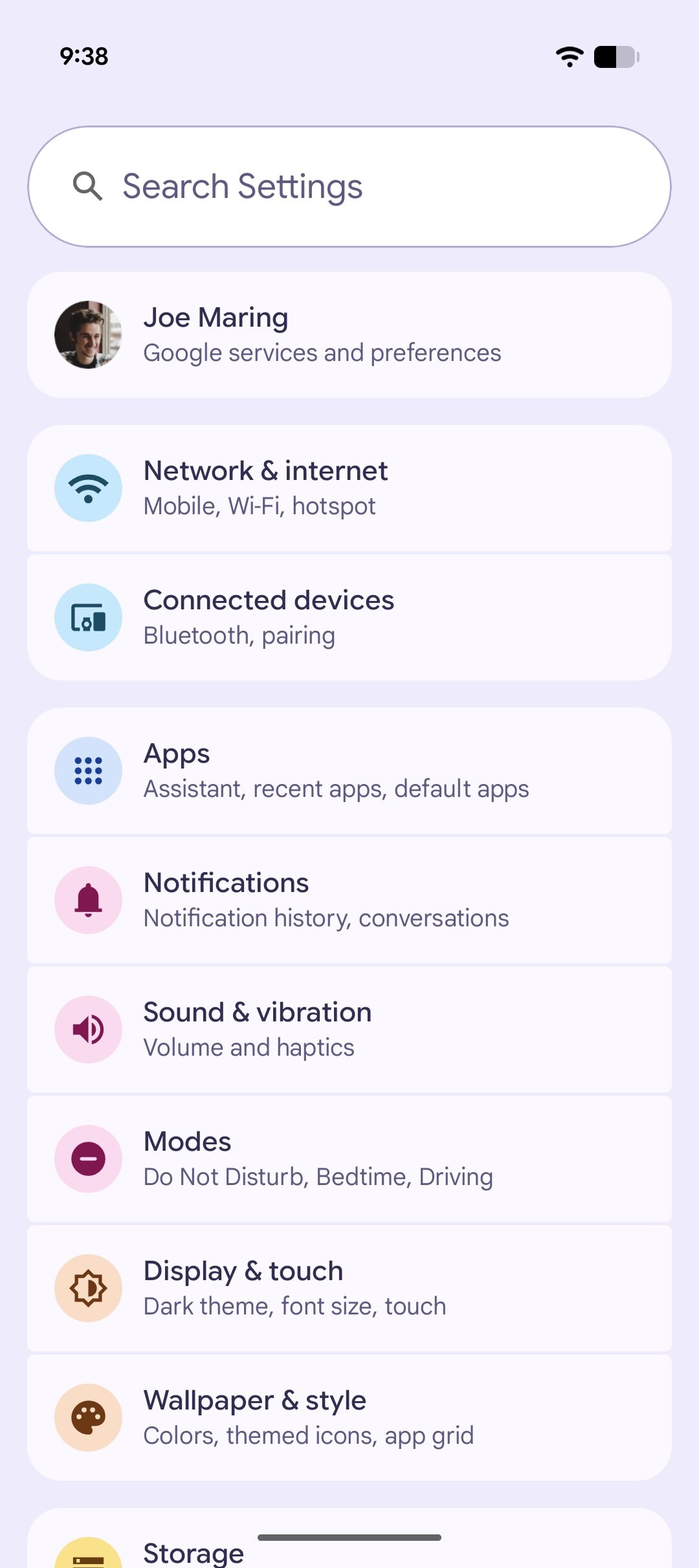Click the Wallpaper & style palette icon
699x1568 pixels.
pos(89,1417)
